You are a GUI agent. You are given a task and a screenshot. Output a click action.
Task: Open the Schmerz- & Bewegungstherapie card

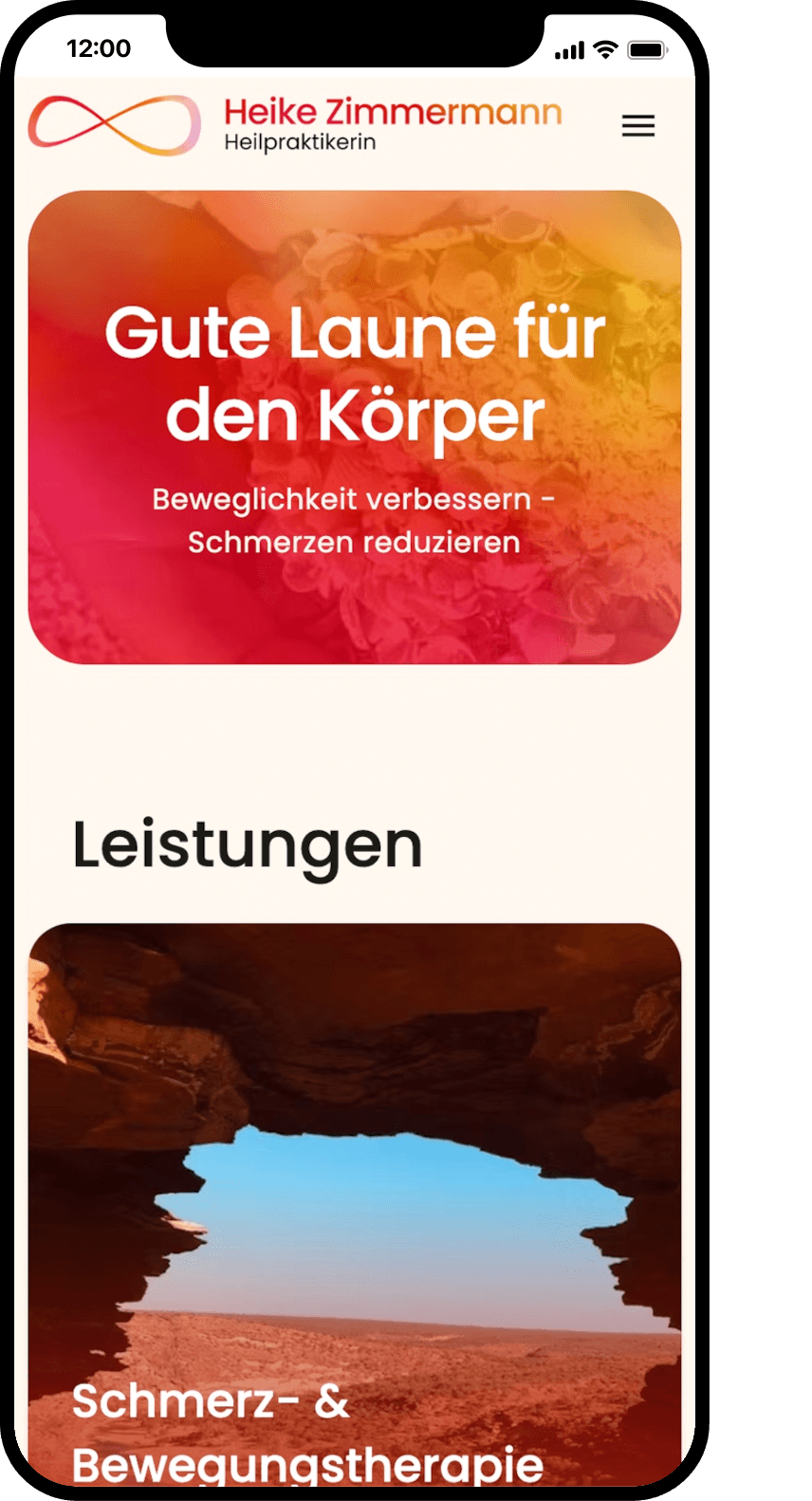coord(354,1205)
